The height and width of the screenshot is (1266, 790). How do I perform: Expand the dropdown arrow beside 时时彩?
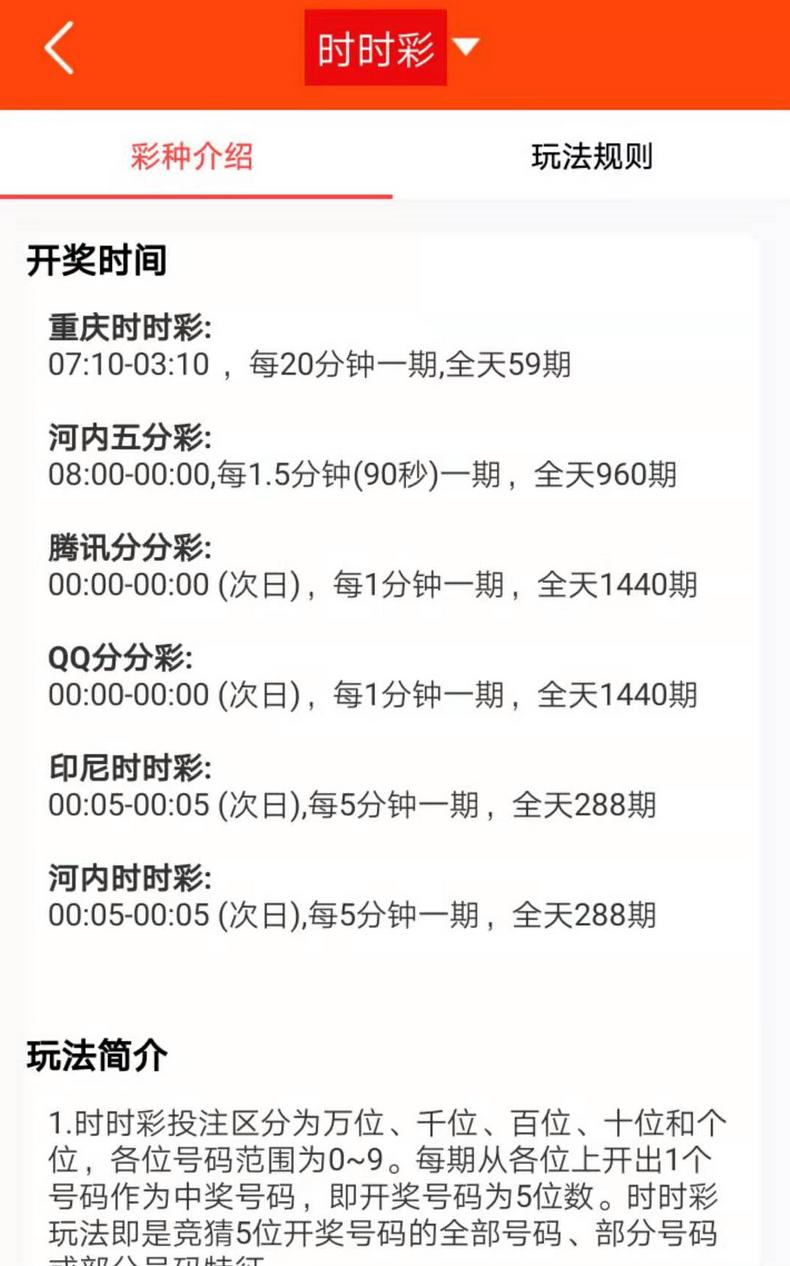(x=466, y=45)
